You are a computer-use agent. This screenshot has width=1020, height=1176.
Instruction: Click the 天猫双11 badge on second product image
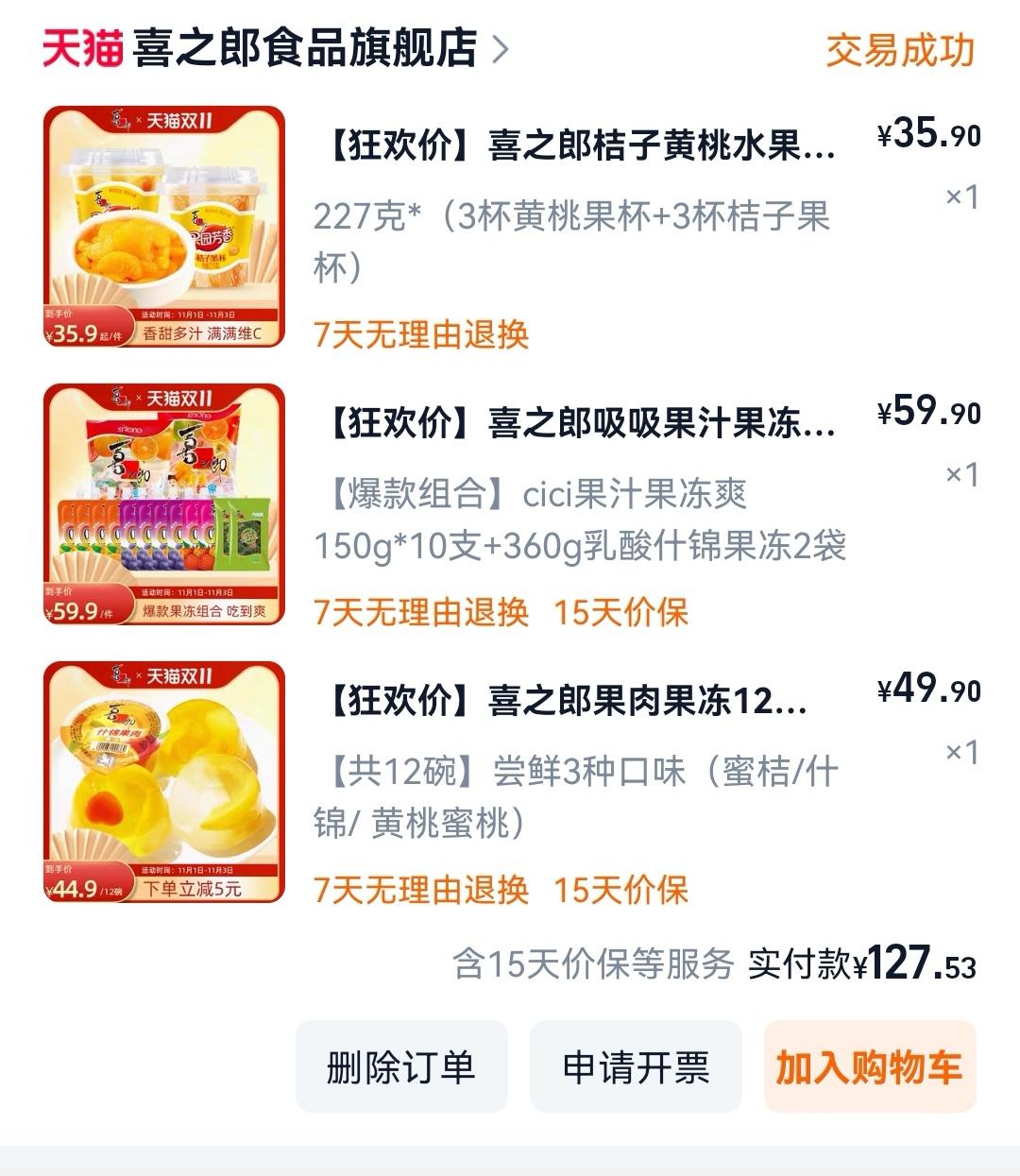click(178, 398)
